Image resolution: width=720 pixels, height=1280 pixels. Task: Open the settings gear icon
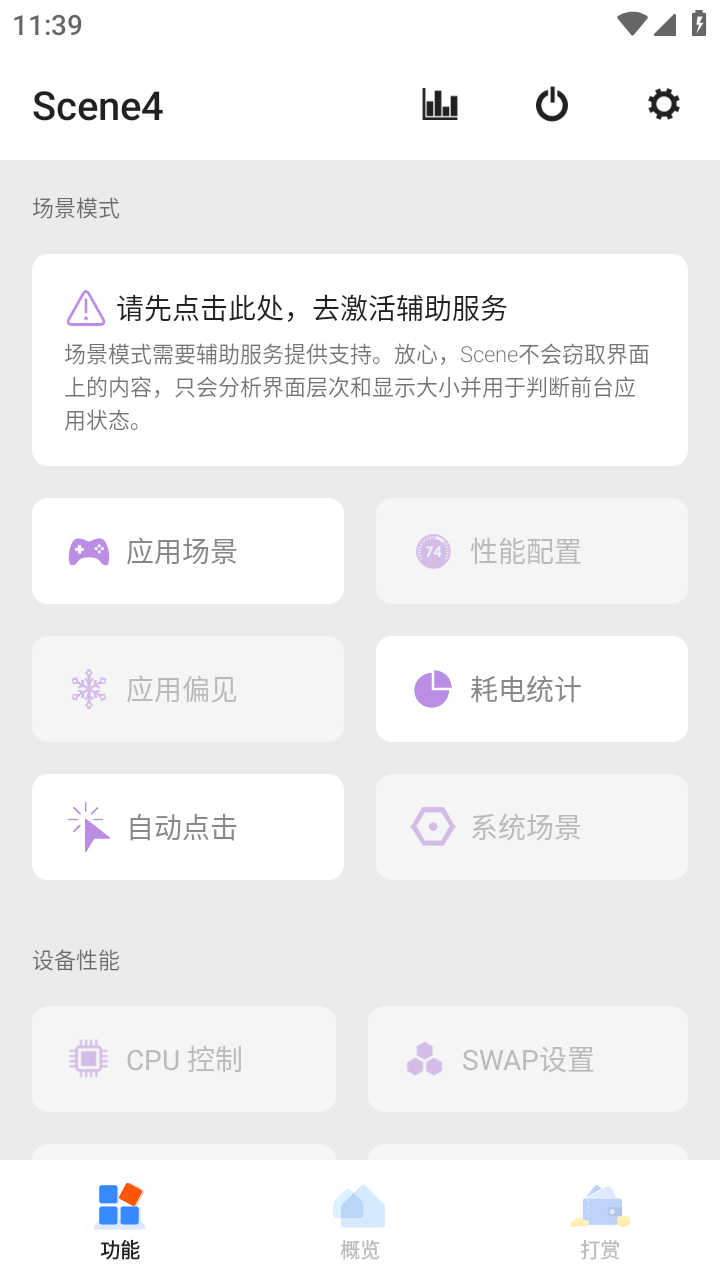click(662, 104)
